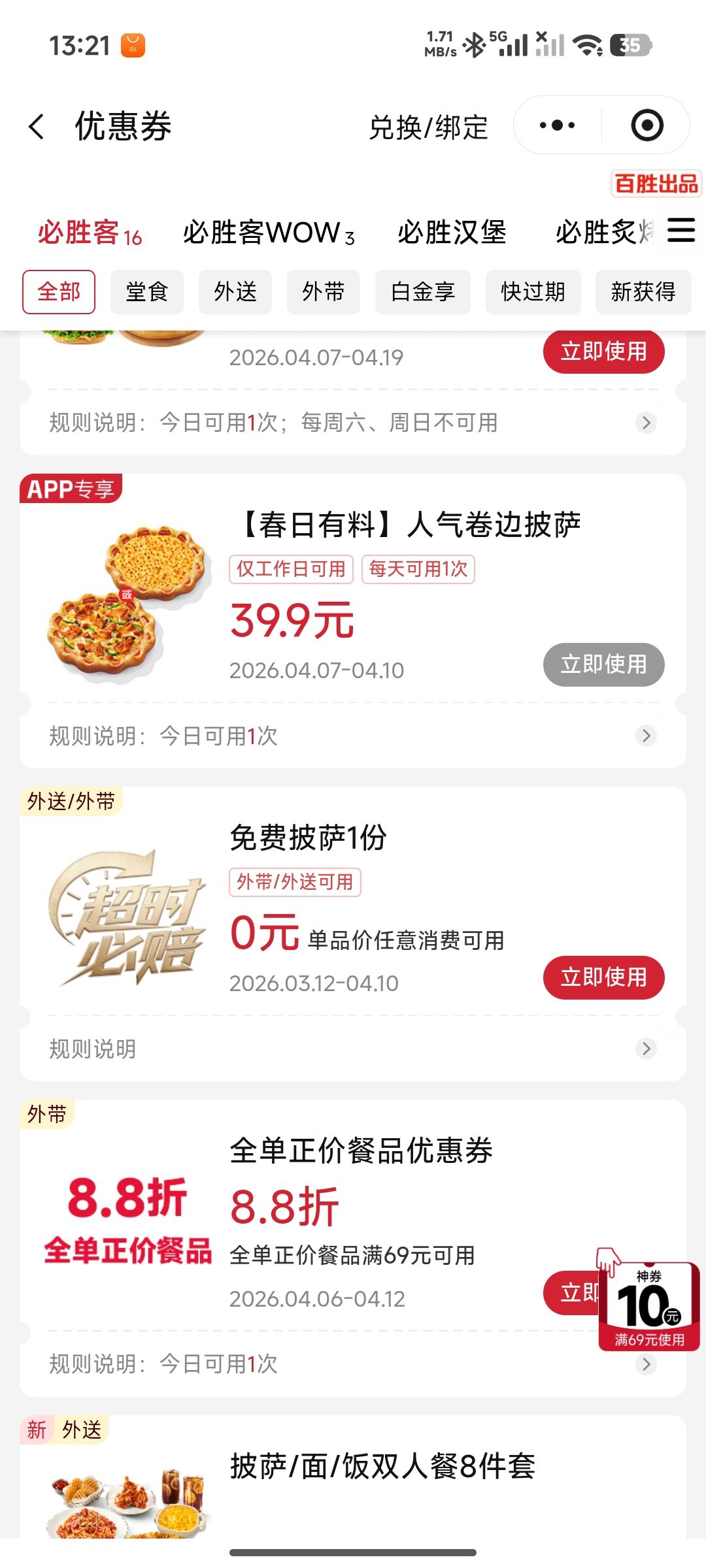Filter coupons by 堂食
This screenshot has height=1568, width=706.
147,292
